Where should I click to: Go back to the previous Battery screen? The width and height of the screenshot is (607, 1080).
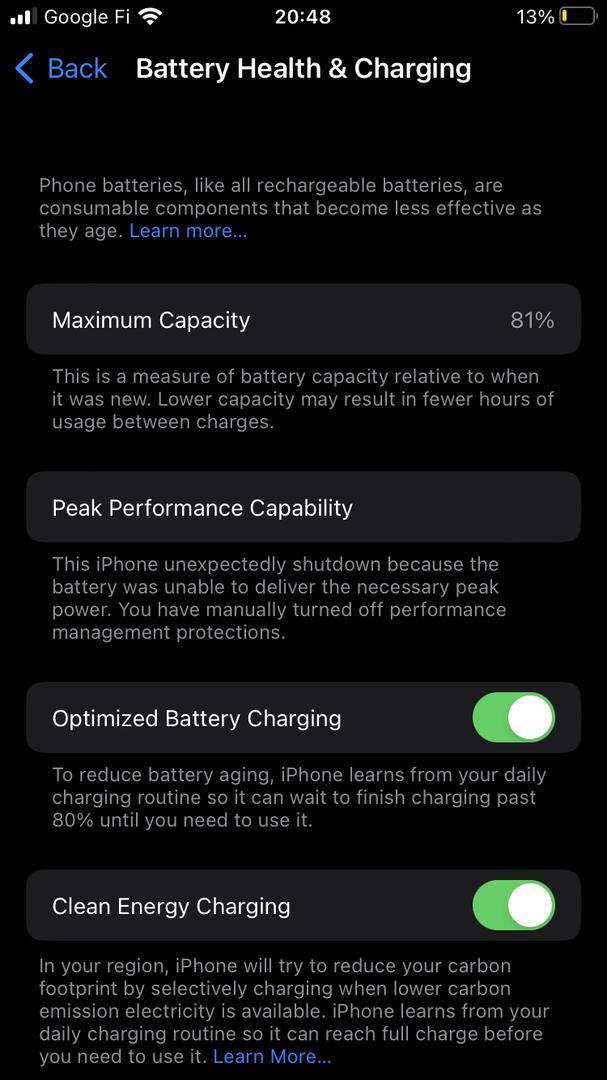click(61, 69)
